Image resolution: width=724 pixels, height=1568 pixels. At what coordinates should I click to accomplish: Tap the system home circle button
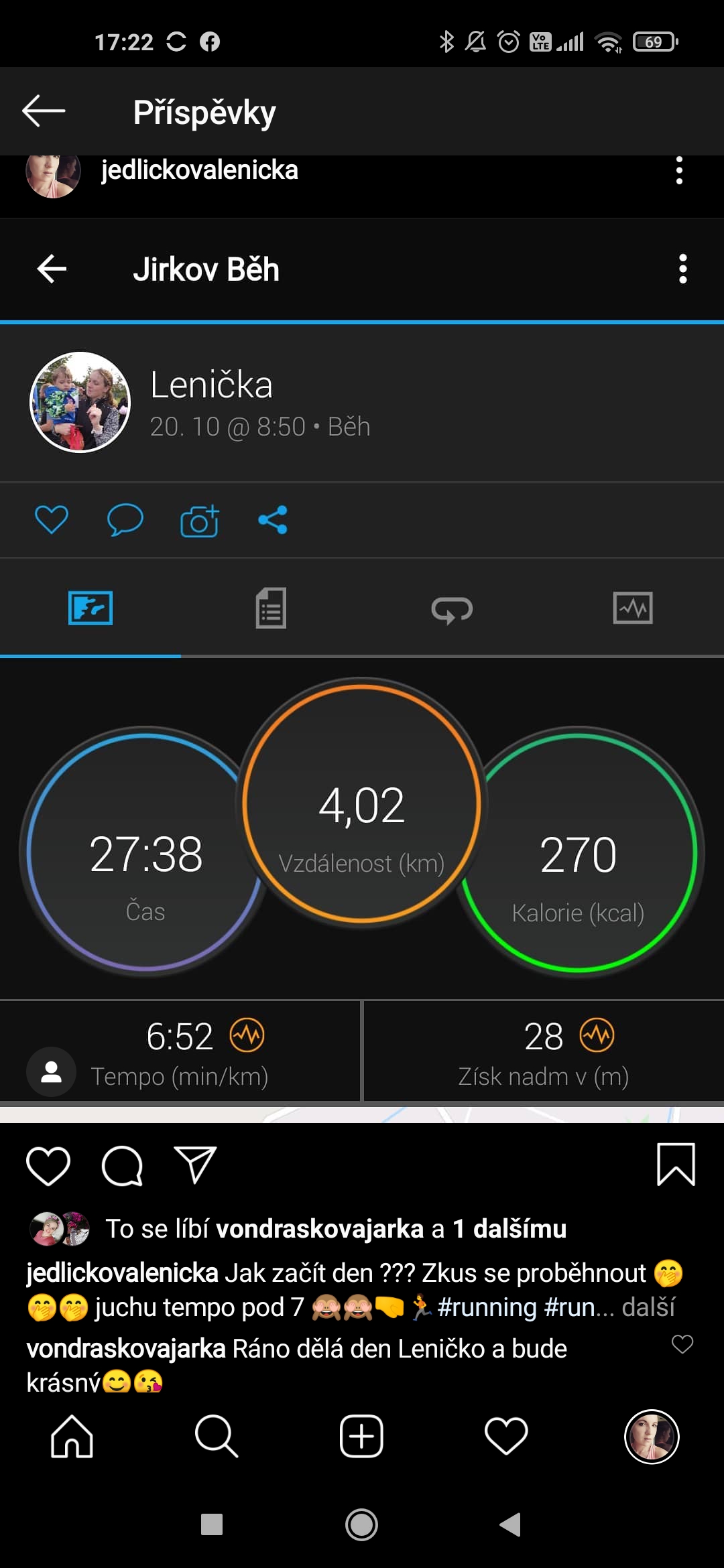[x=361, y=1524]
